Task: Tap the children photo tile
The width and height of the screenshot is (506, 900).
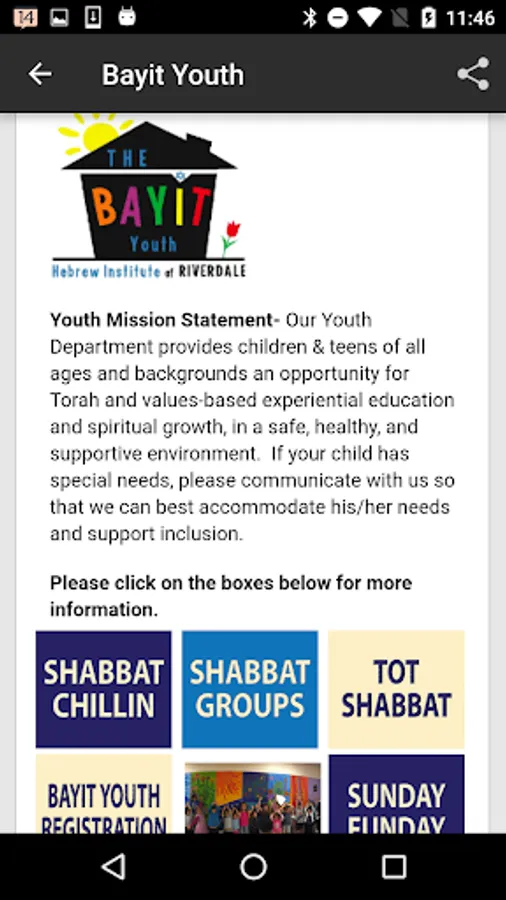Action: tap(252, 797)
